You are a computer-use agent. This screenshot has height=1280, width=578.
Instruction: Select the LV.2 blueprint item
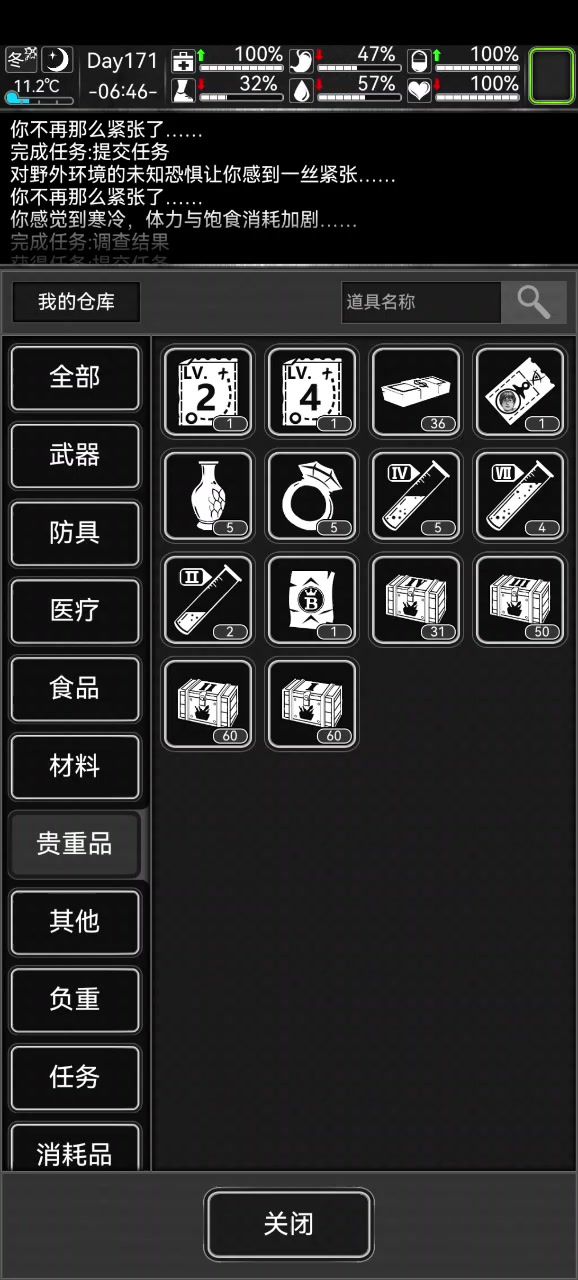tap(208, 392)
